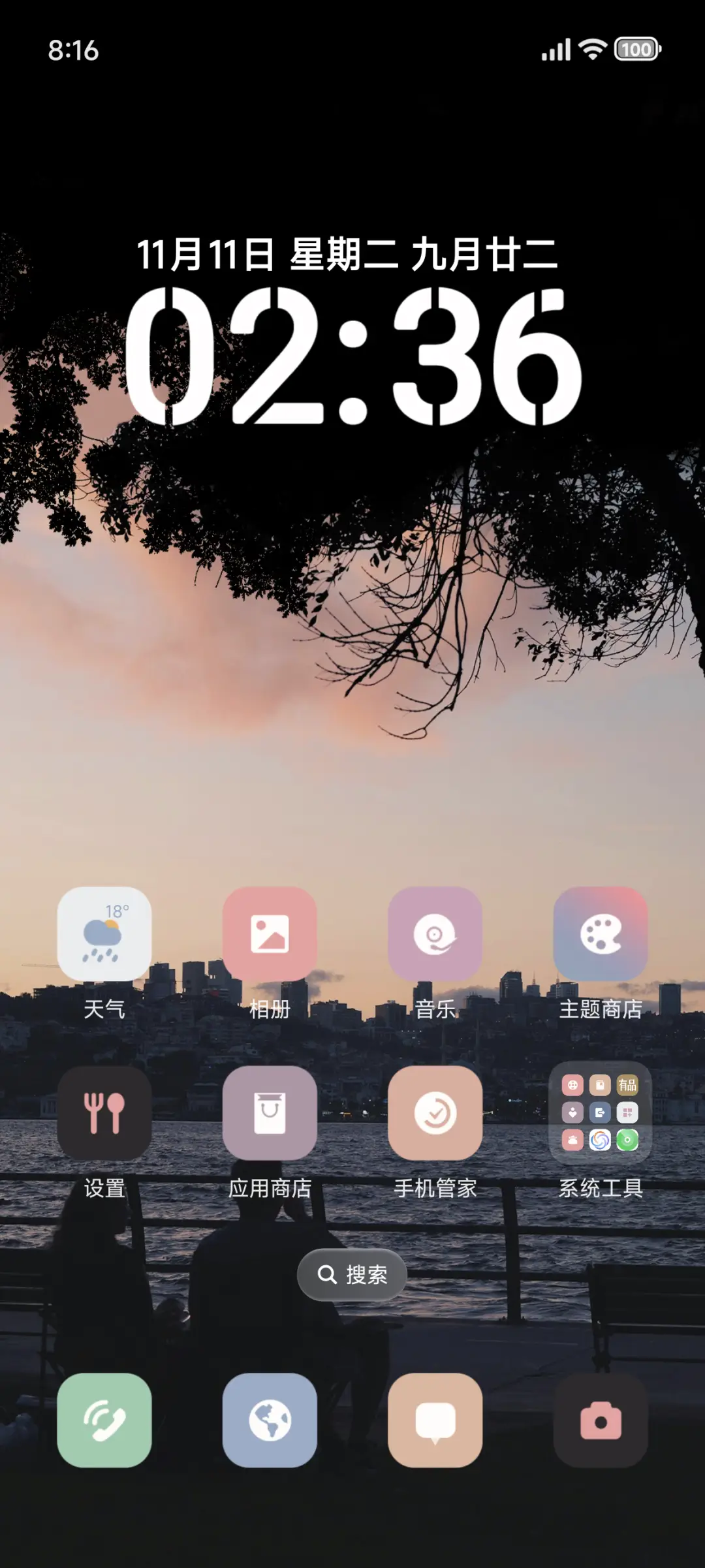This screenshot has height=1568, width=705.
Task: Tap the battery indicator showing 100
Action: pyautogui.click(x=636, y=49)
